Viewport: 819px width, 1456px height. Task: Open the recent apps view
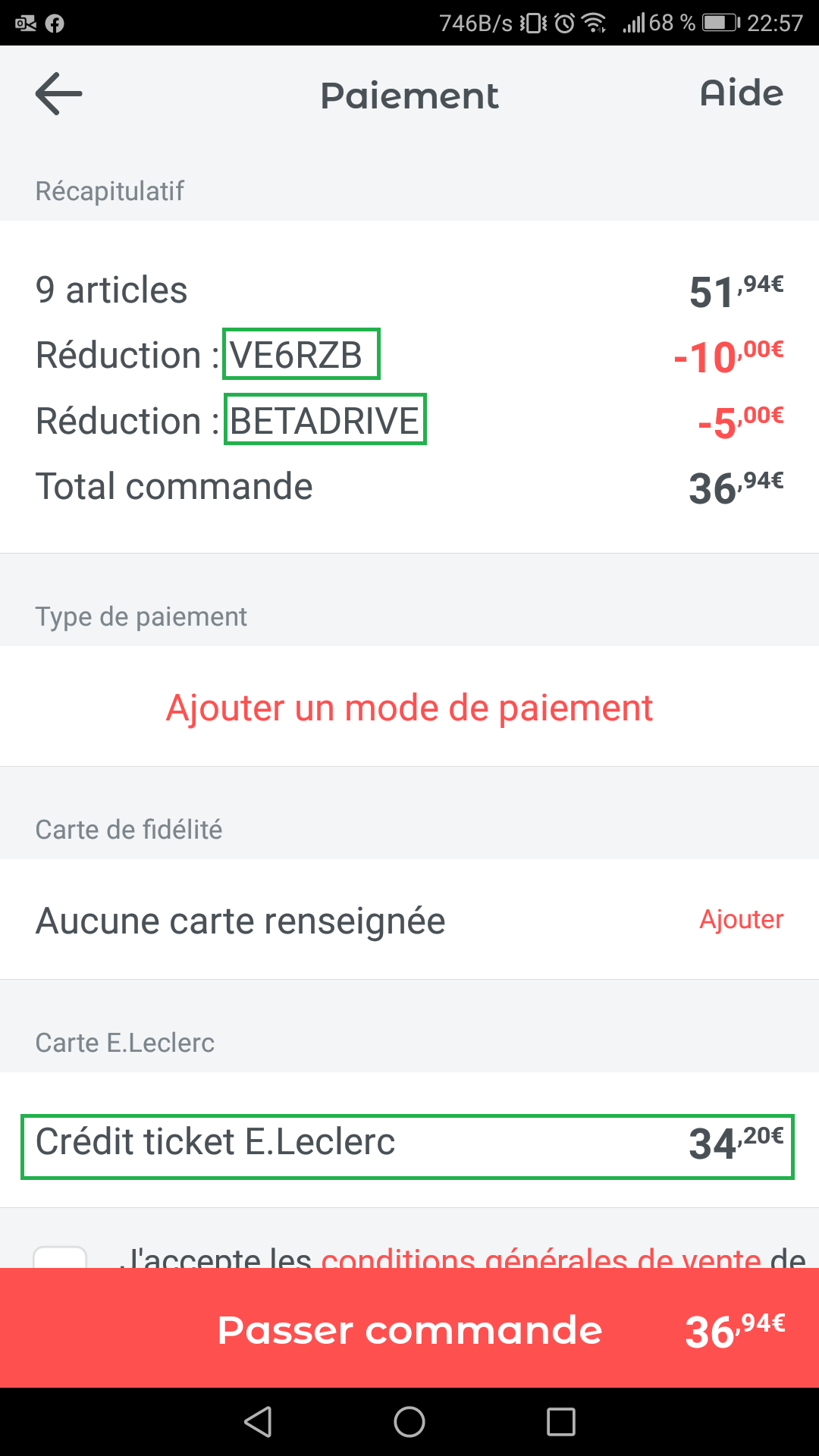click(561, 1422)
